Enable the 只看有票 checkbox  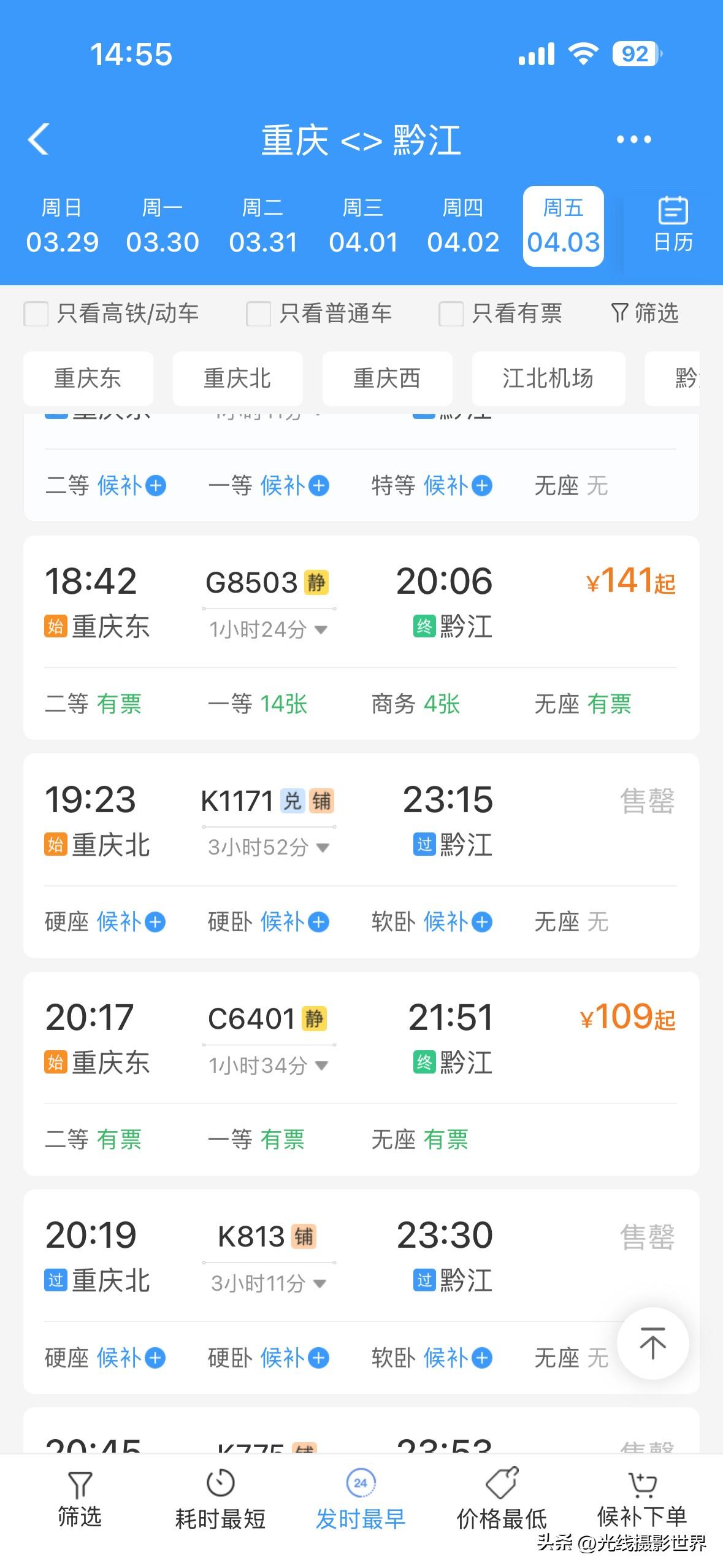500,313
